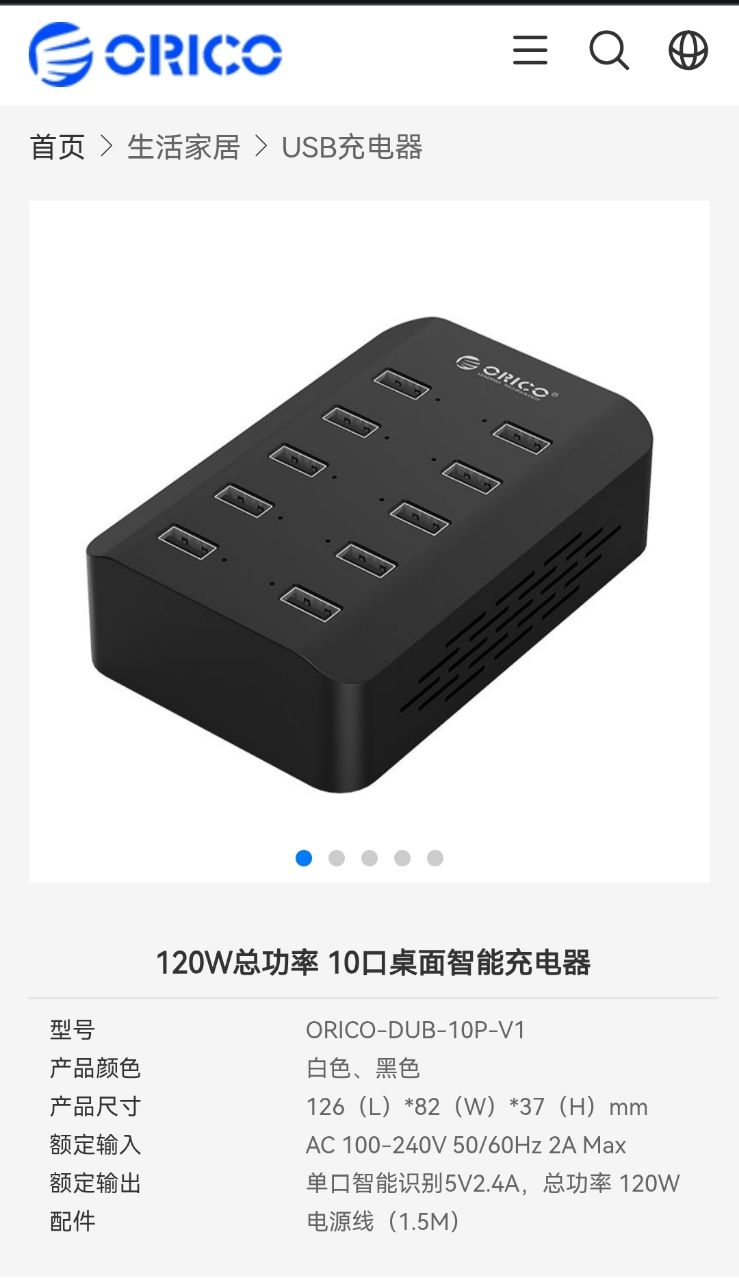Image resolution: width=739 pixels, height=1280 pixels.
Task: Open the search icon
Action: click(x=608, y=50)
